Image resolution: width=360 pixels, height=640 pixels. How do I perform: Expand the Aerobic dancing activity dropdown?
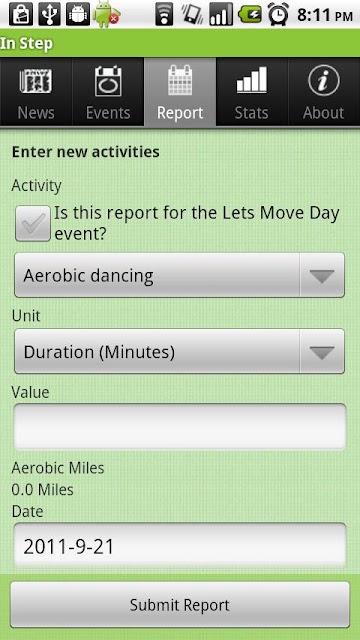pyautogui.click(x=180, y=275)
